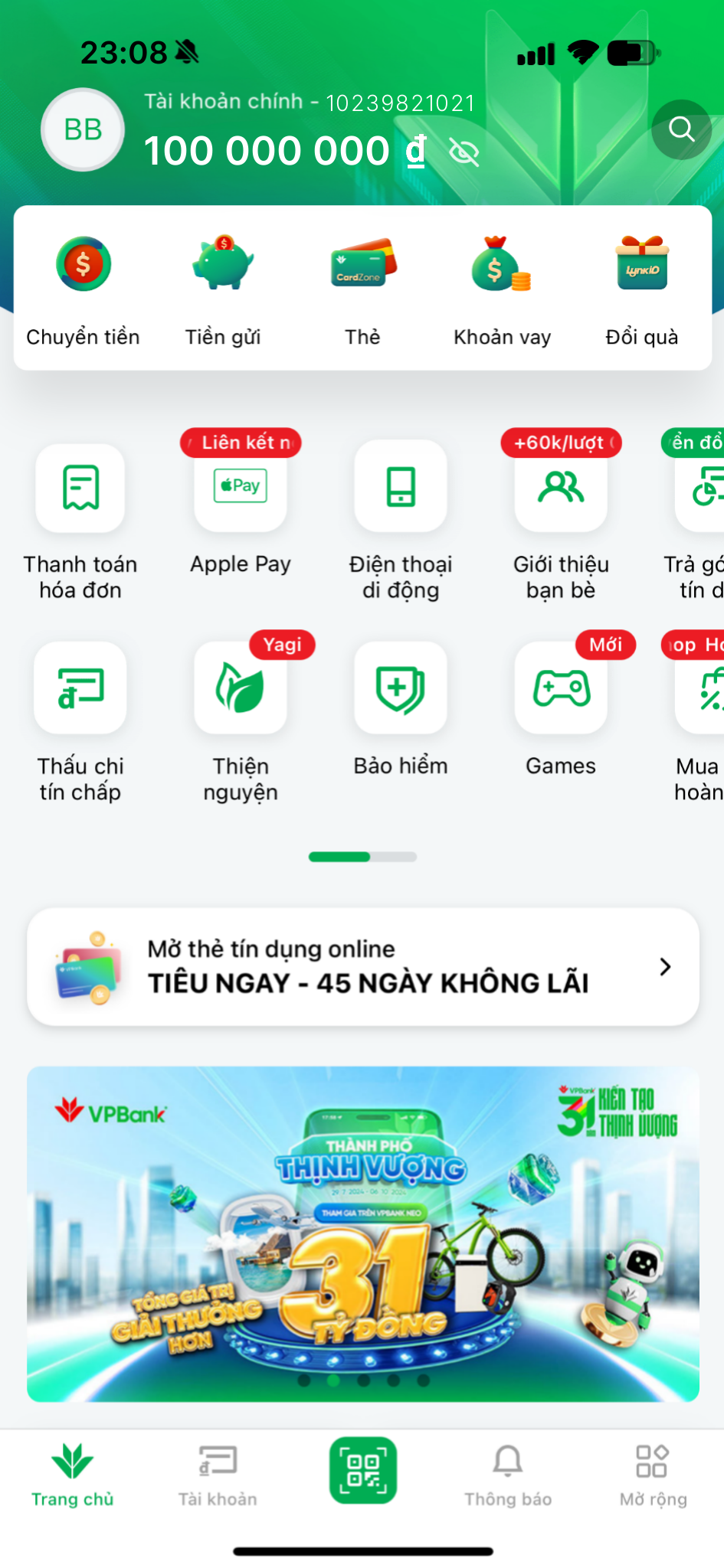Open the Mở thẻ tín dụng online card
Image resolution: width=724 pixels, height=1568 pixels.
coord(362,966)
